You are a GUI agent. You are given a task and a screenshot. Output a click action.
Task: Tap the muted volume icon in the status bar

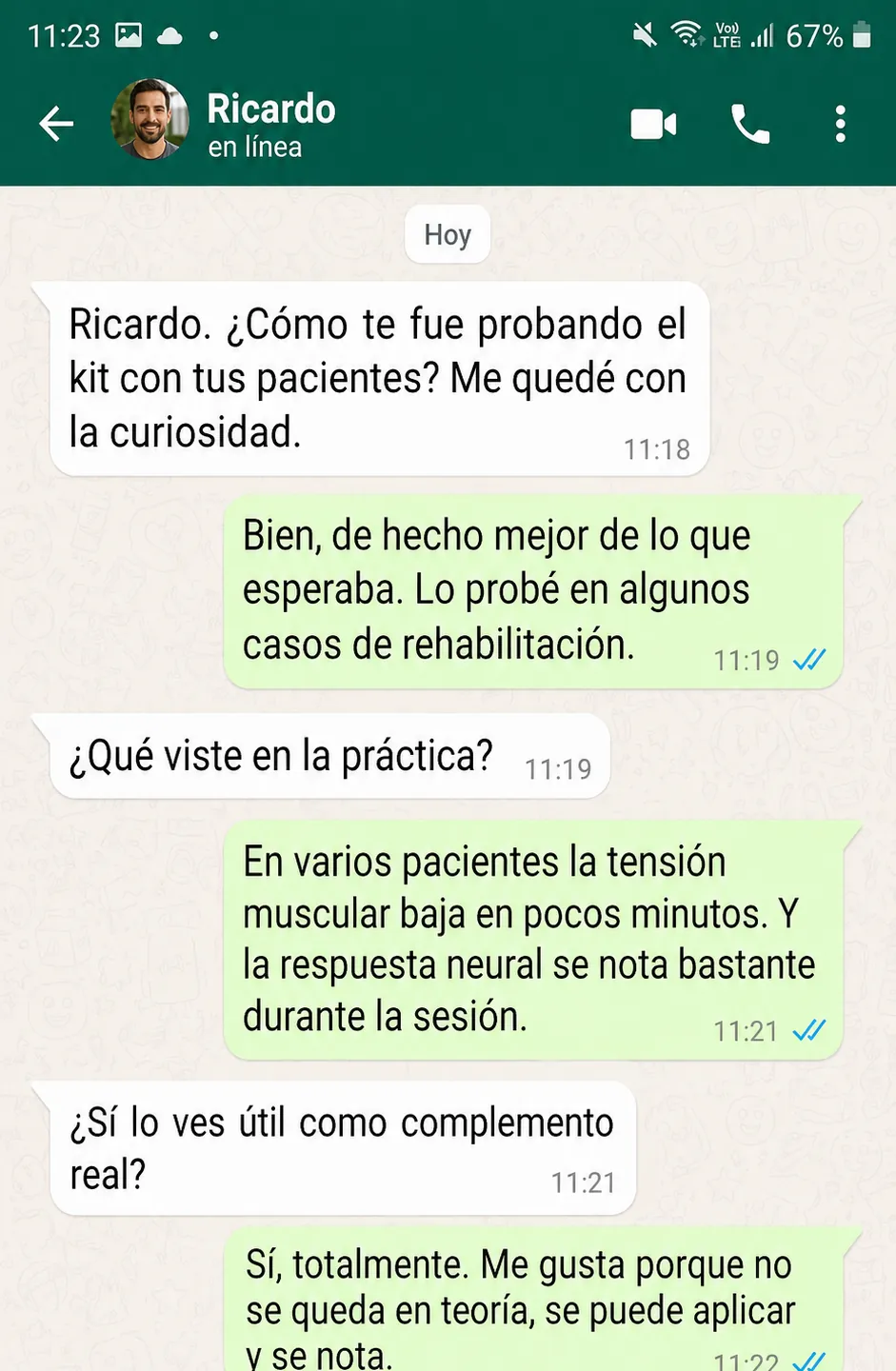click(644, 34)
